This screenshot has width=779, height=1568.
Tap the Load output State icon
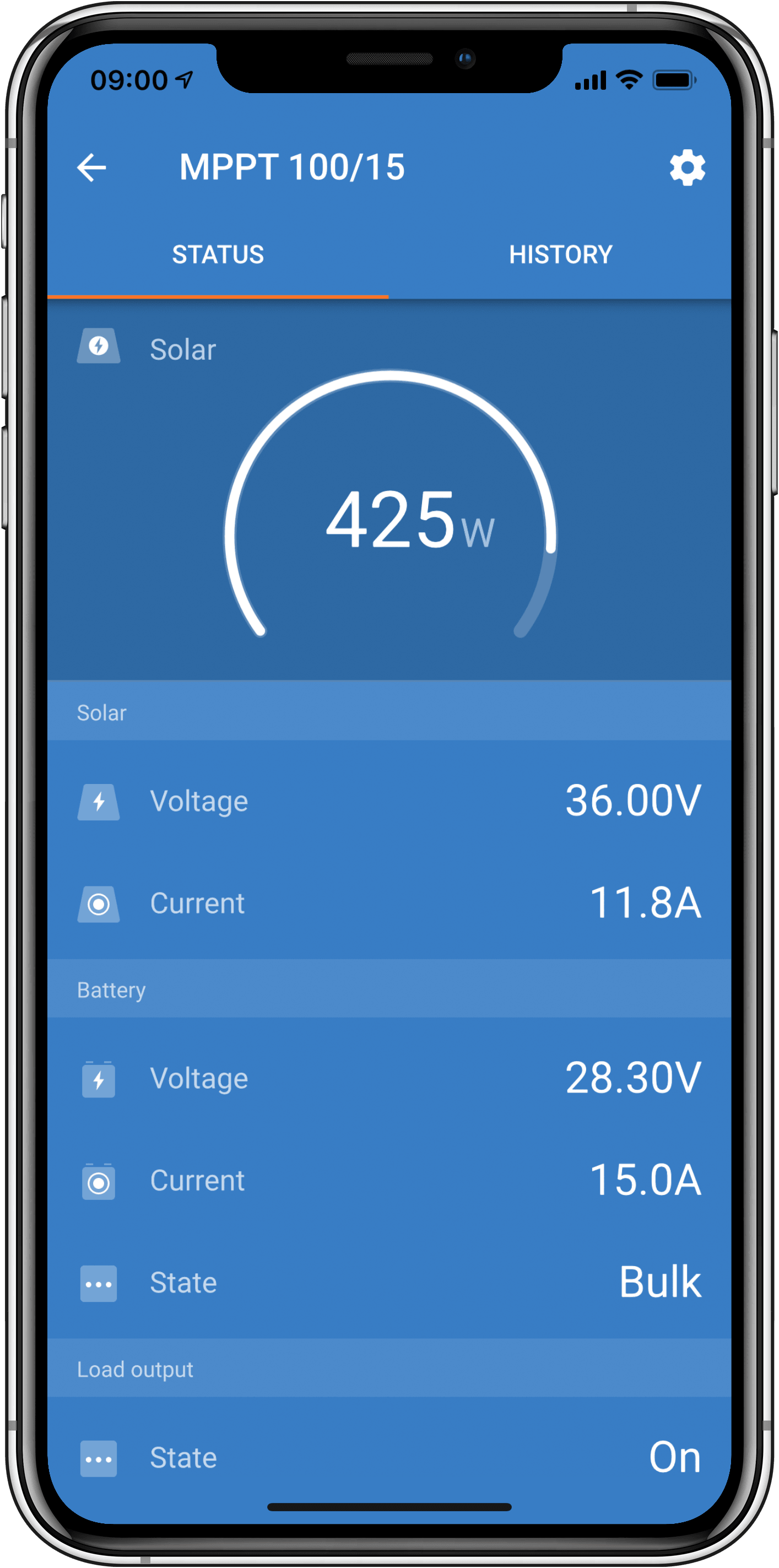[99, 1457]
